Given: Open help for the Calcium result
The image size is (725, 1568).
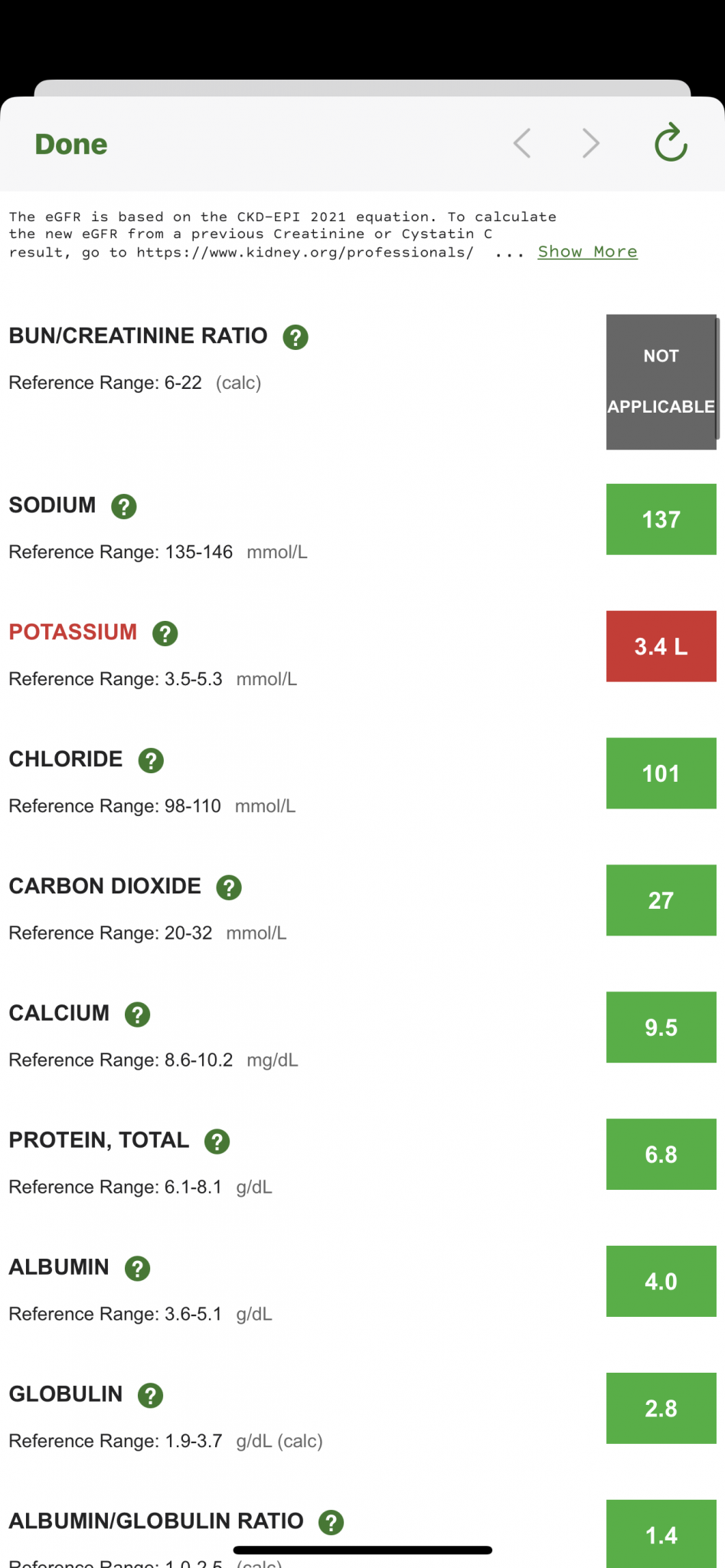Looking at the screenshot, I should (x=138, y=1014).
